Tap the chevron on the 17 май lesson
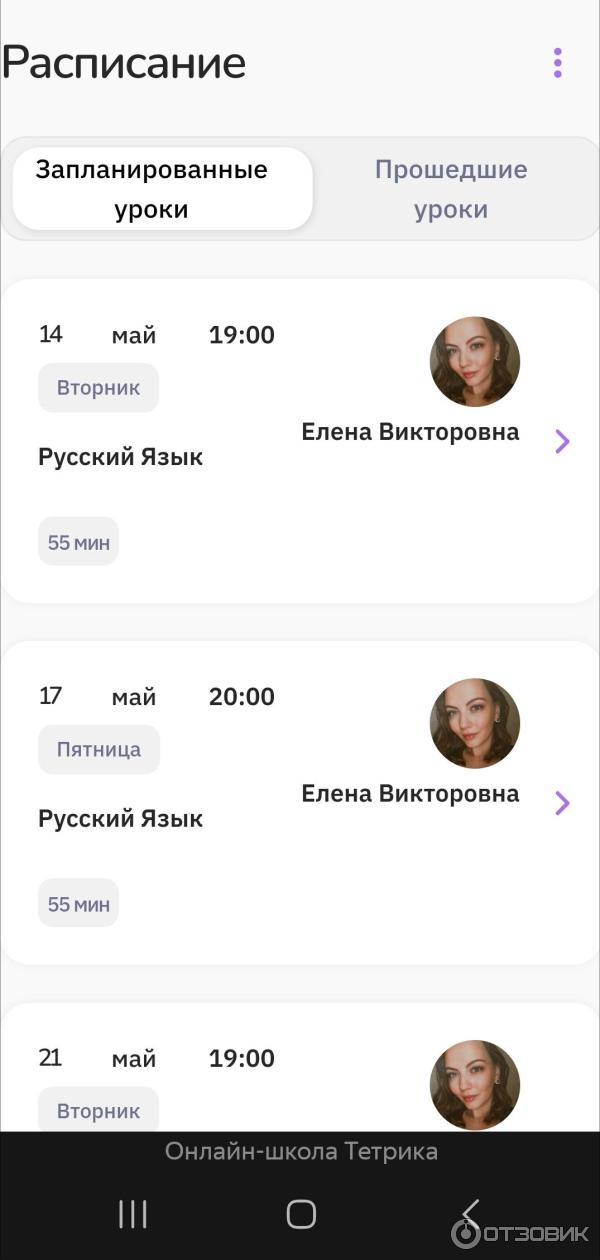This screenshot has width=600, height=1260. click(x=563, y=802)
